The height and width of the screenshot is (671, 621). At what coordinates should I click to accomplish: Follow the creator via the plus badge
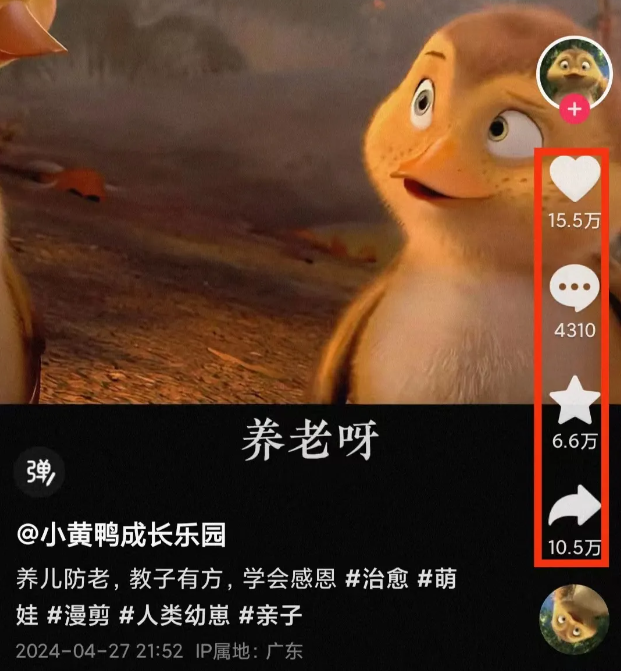(574, 109)
